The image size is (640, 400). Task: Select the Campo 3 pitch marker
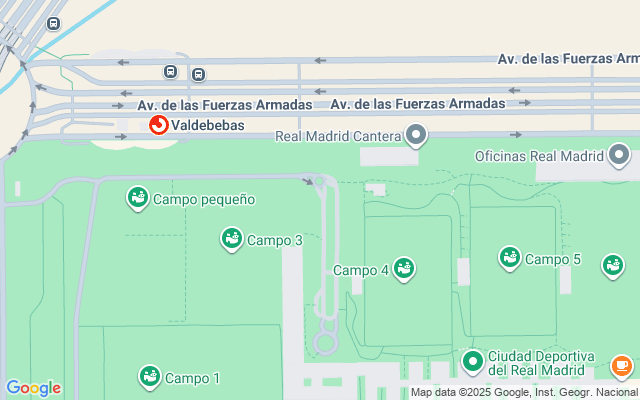[232, 239]
